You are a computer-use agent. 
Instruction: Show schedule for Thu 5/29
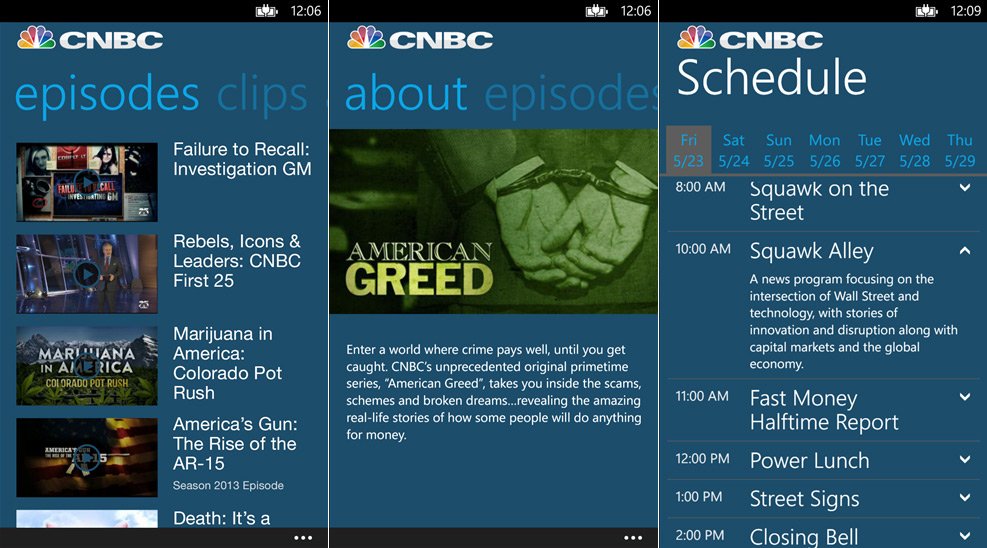(959, 150)
